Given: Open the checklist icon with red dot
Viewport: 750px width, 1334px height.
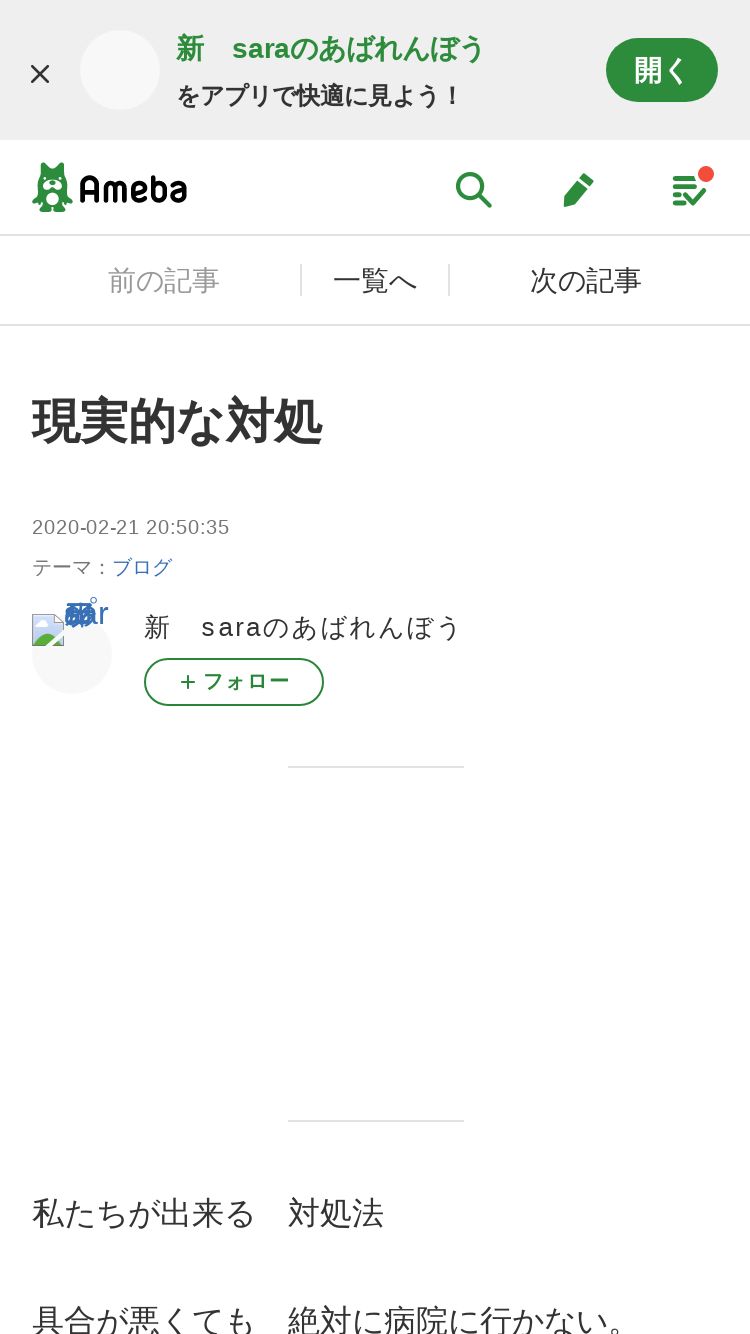Looking at the screenshot, I should click(689, 188).
